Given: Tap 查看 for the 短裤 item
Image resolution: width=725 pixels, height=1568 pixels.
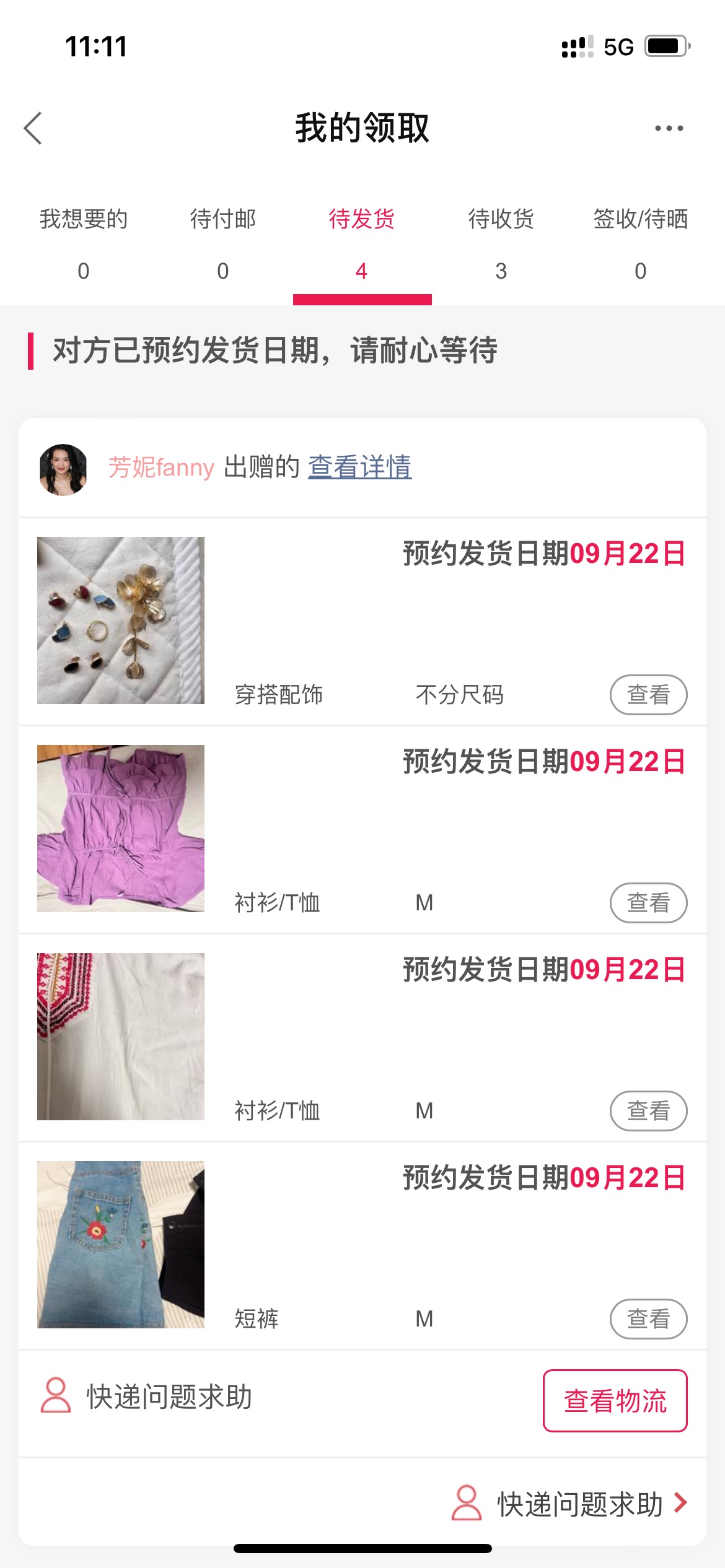Looking at the screenshot, I should tap(648, 1319).
